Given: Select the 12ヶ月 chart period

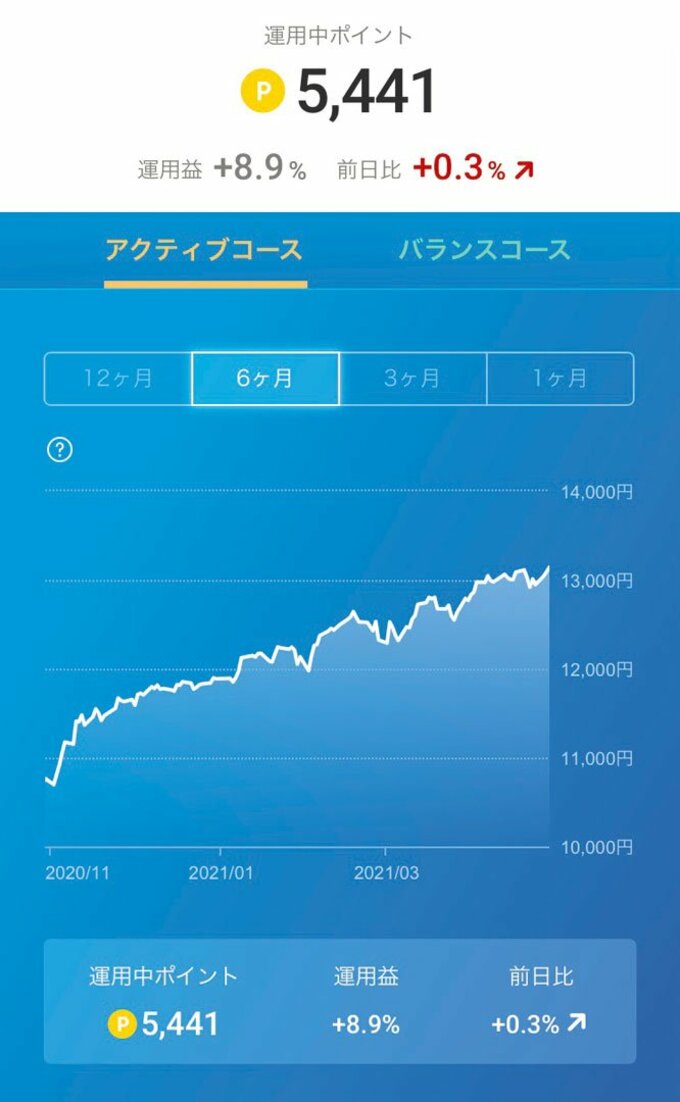Looking at the screenshot, I should tap(118, 379).
